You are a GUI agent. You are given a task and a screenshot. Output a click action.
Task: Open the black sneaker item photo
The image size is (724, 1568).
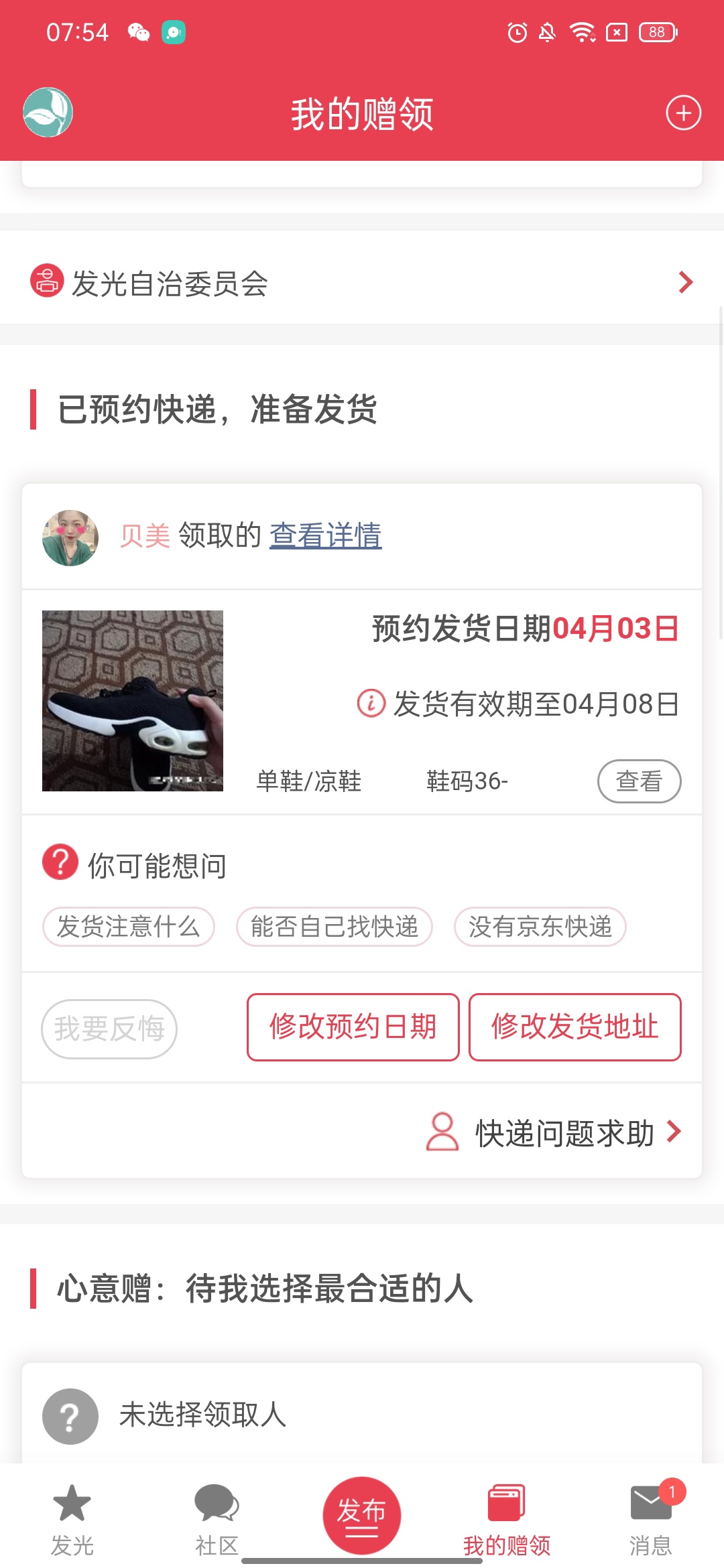coord(133,701)
